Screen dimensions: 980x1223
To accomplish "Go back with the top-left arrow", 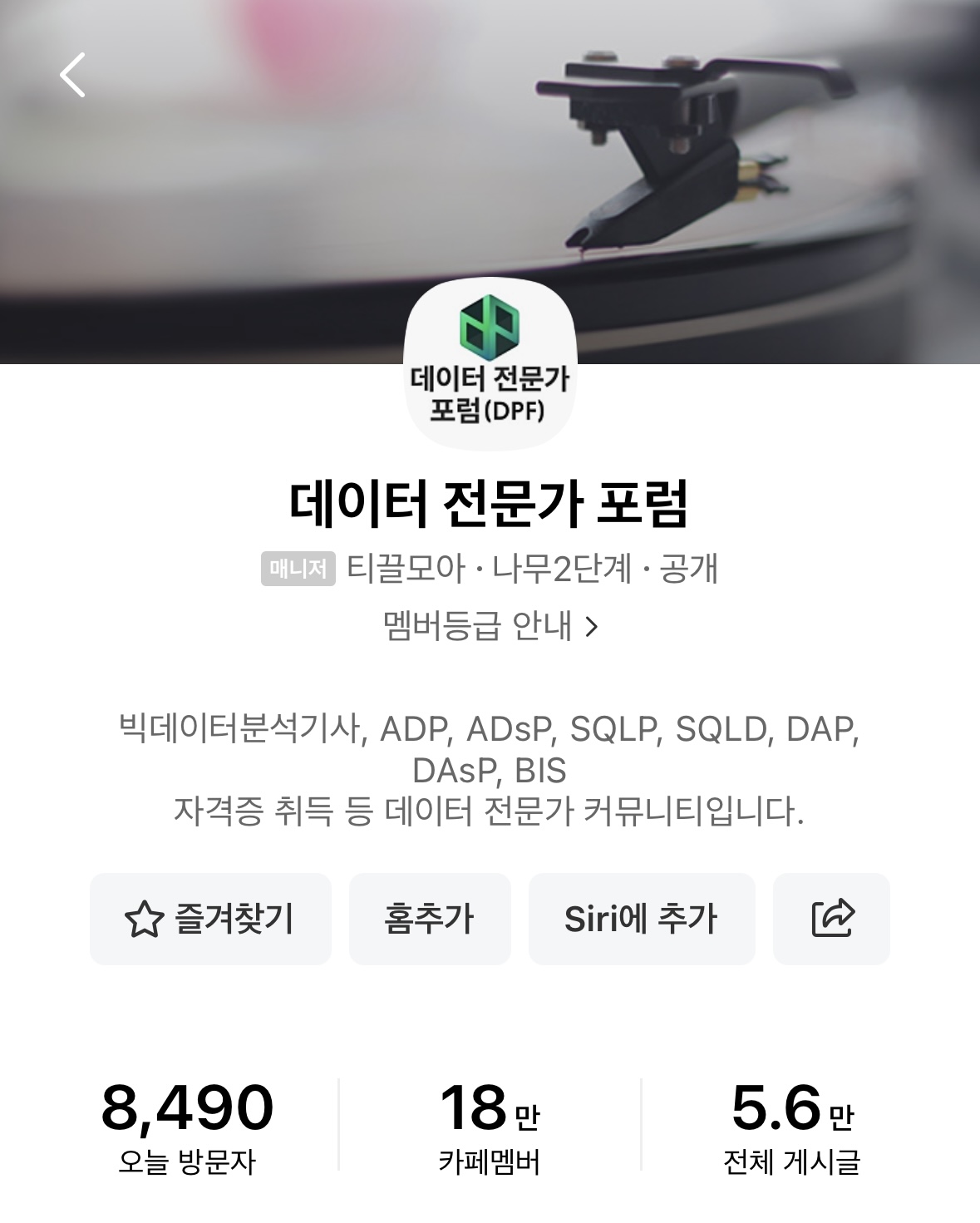I will (x=73, y=75).
